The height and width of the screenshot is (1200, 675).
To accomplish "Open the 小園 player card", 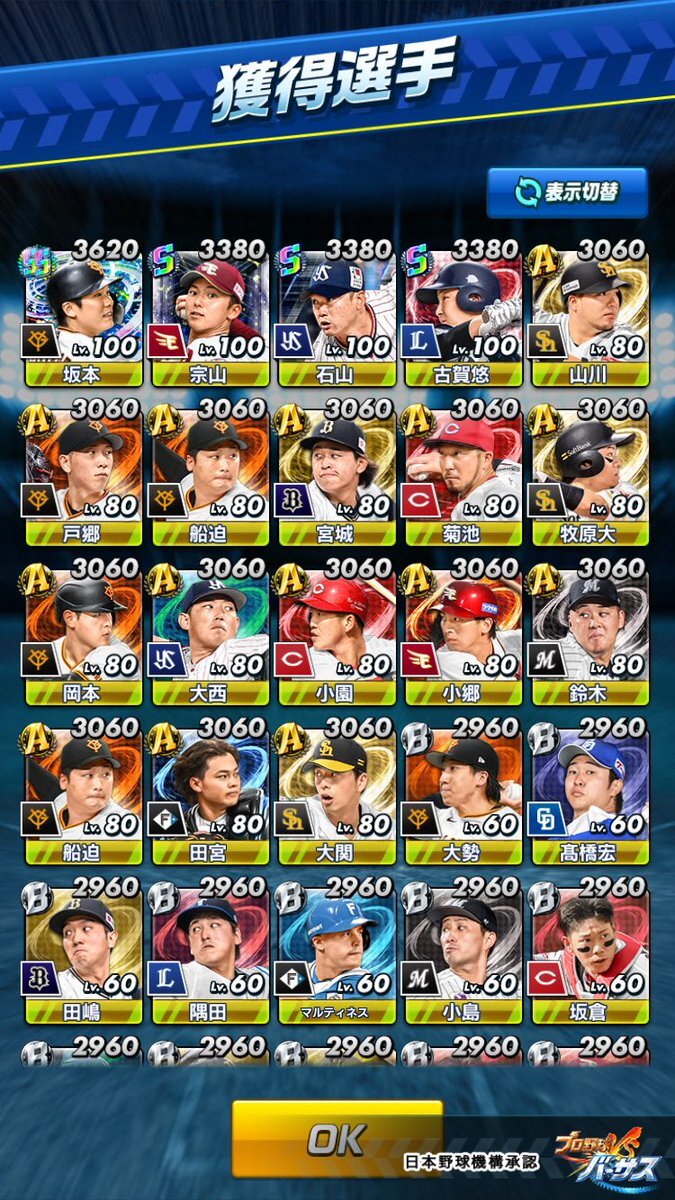I will [336, 630].
